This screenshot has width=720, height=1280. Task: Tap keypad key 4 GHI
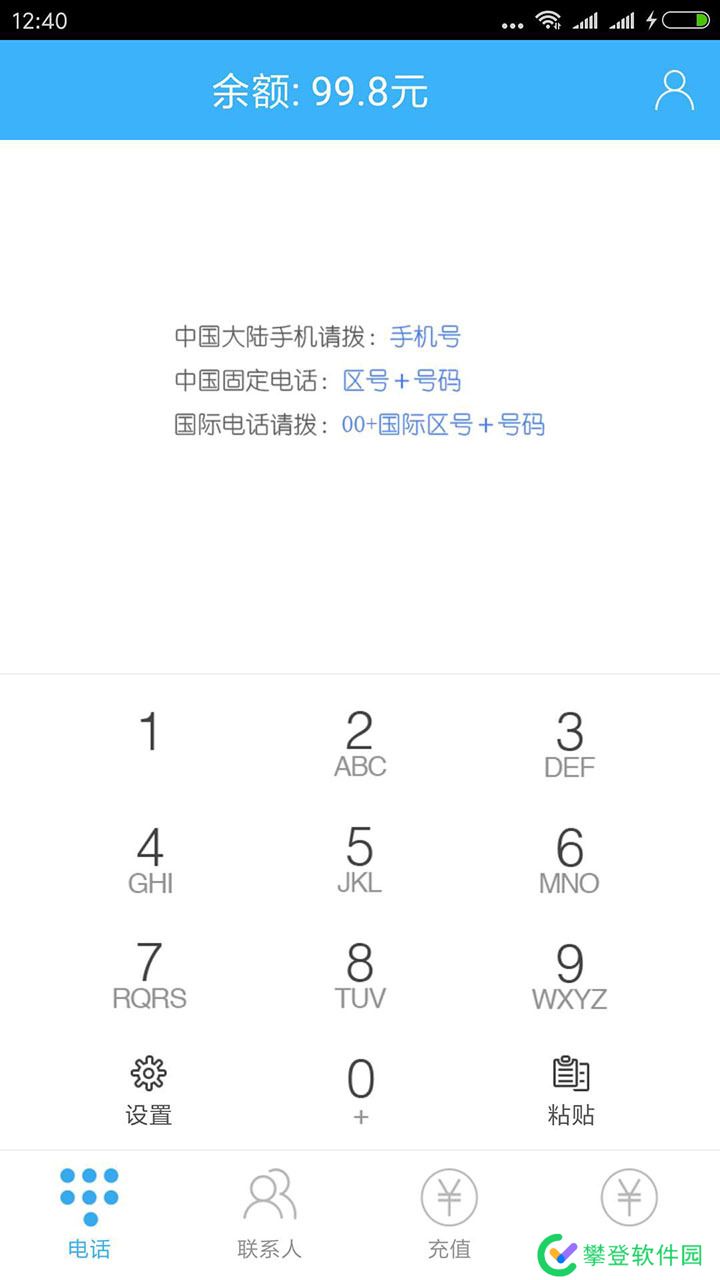pos(150,860)
